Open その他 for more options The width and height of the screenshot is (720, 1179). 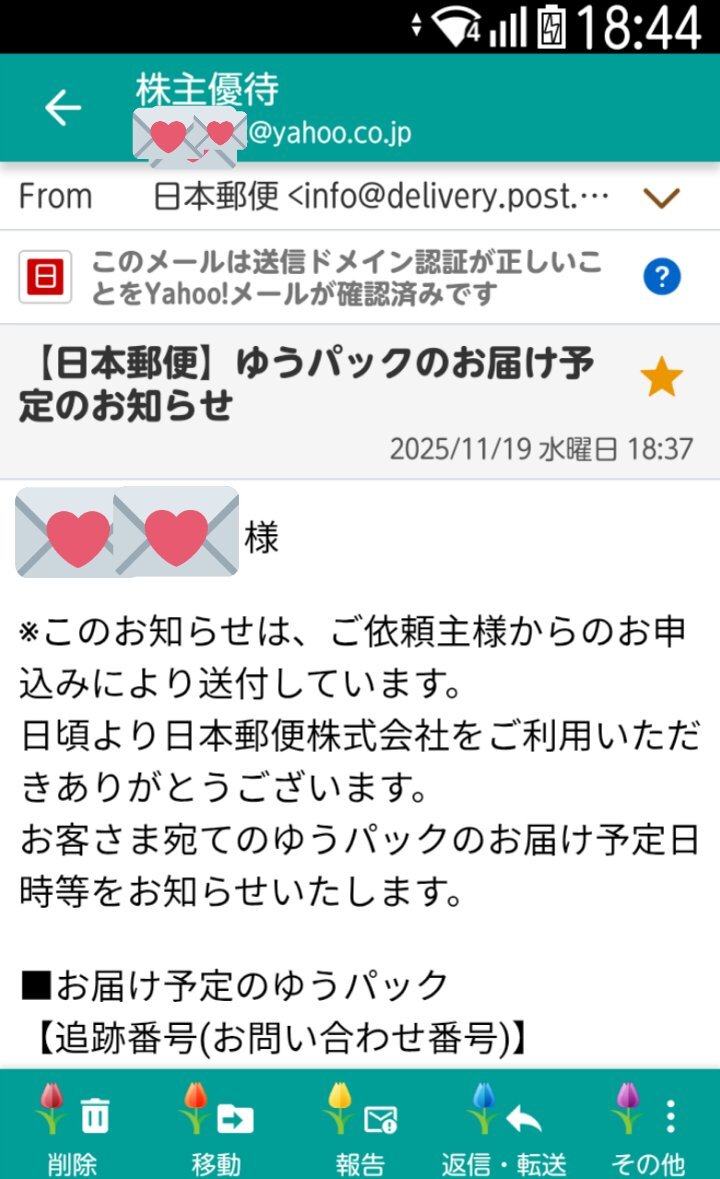coord(648,1128)
